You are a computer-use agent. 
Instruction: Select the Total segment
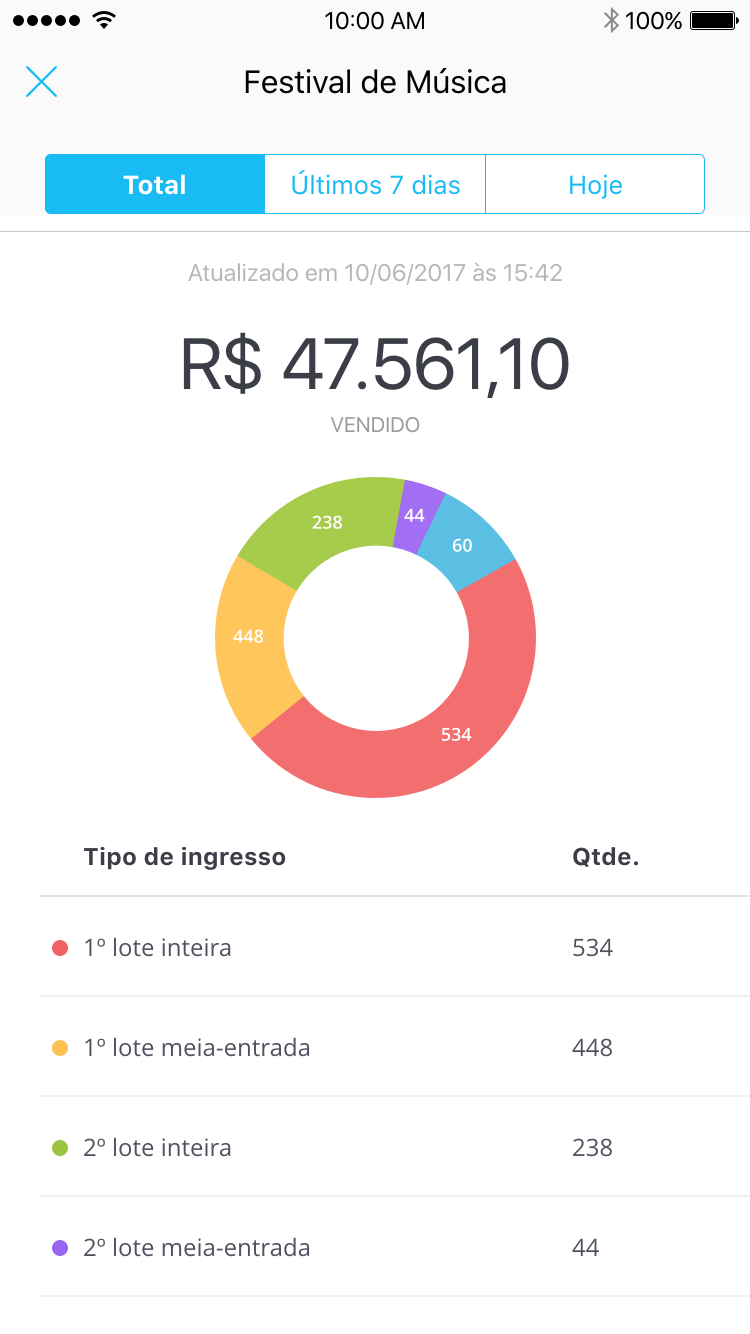(155, 185)
